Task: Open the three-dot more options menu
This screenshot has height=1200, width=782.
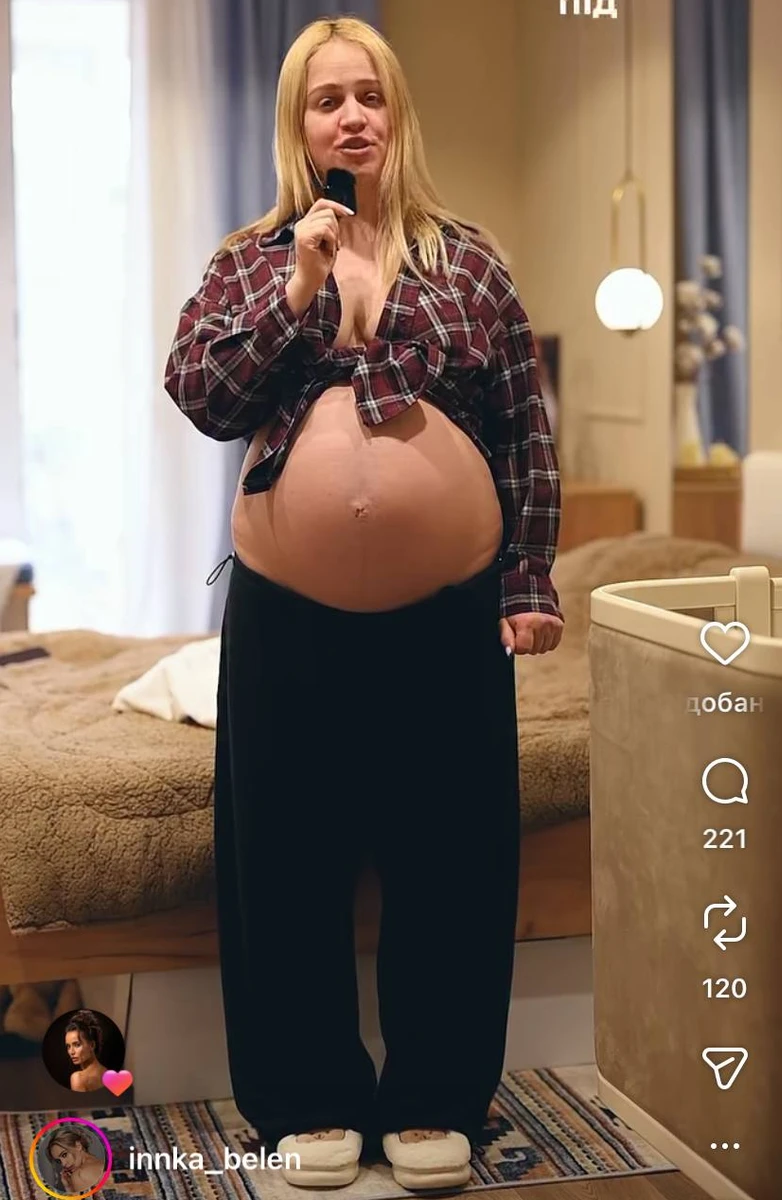Action: coord(725,1146)
